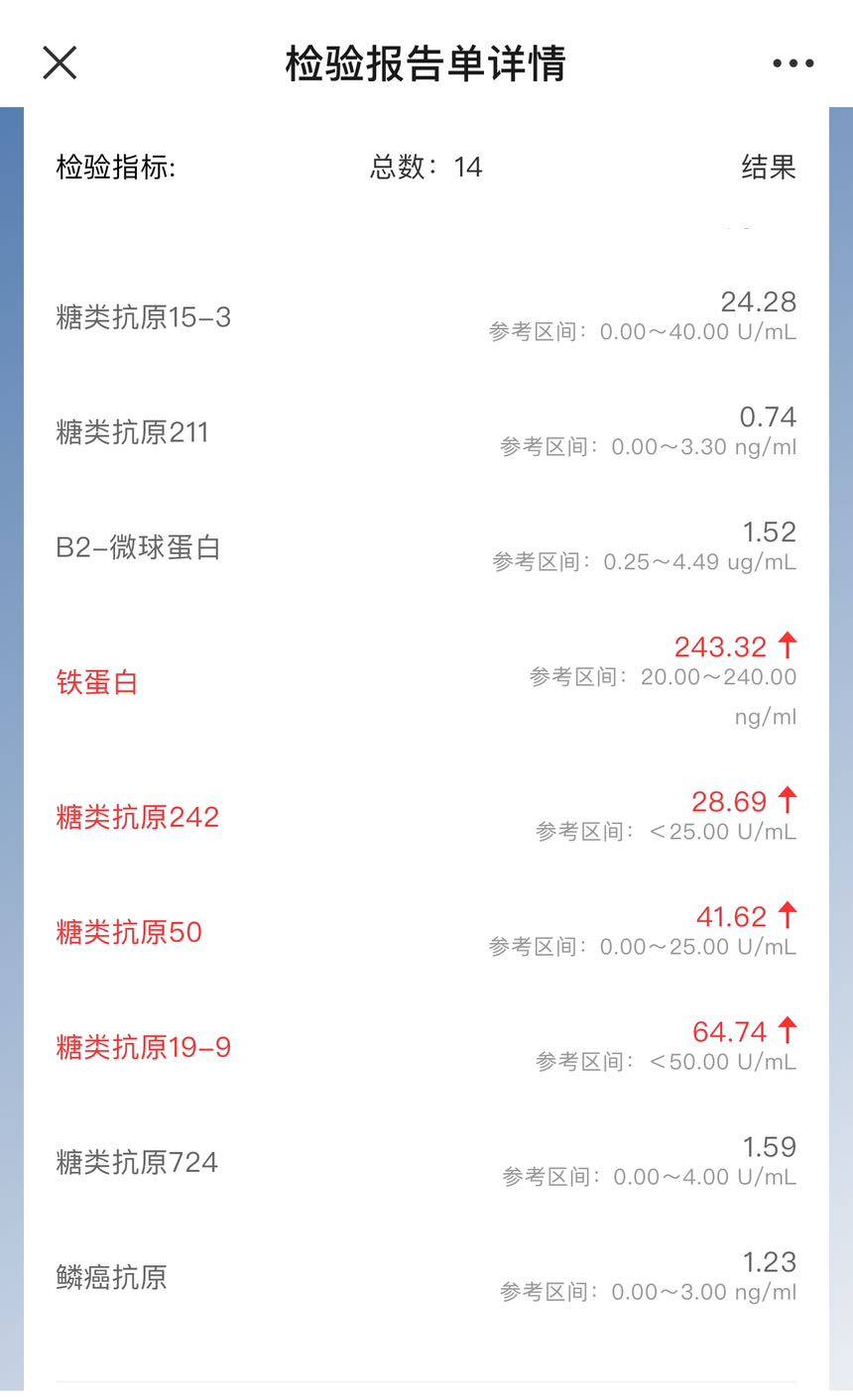Close the lab report detail page
853x1400 pixels.
[x=60, y=63]
